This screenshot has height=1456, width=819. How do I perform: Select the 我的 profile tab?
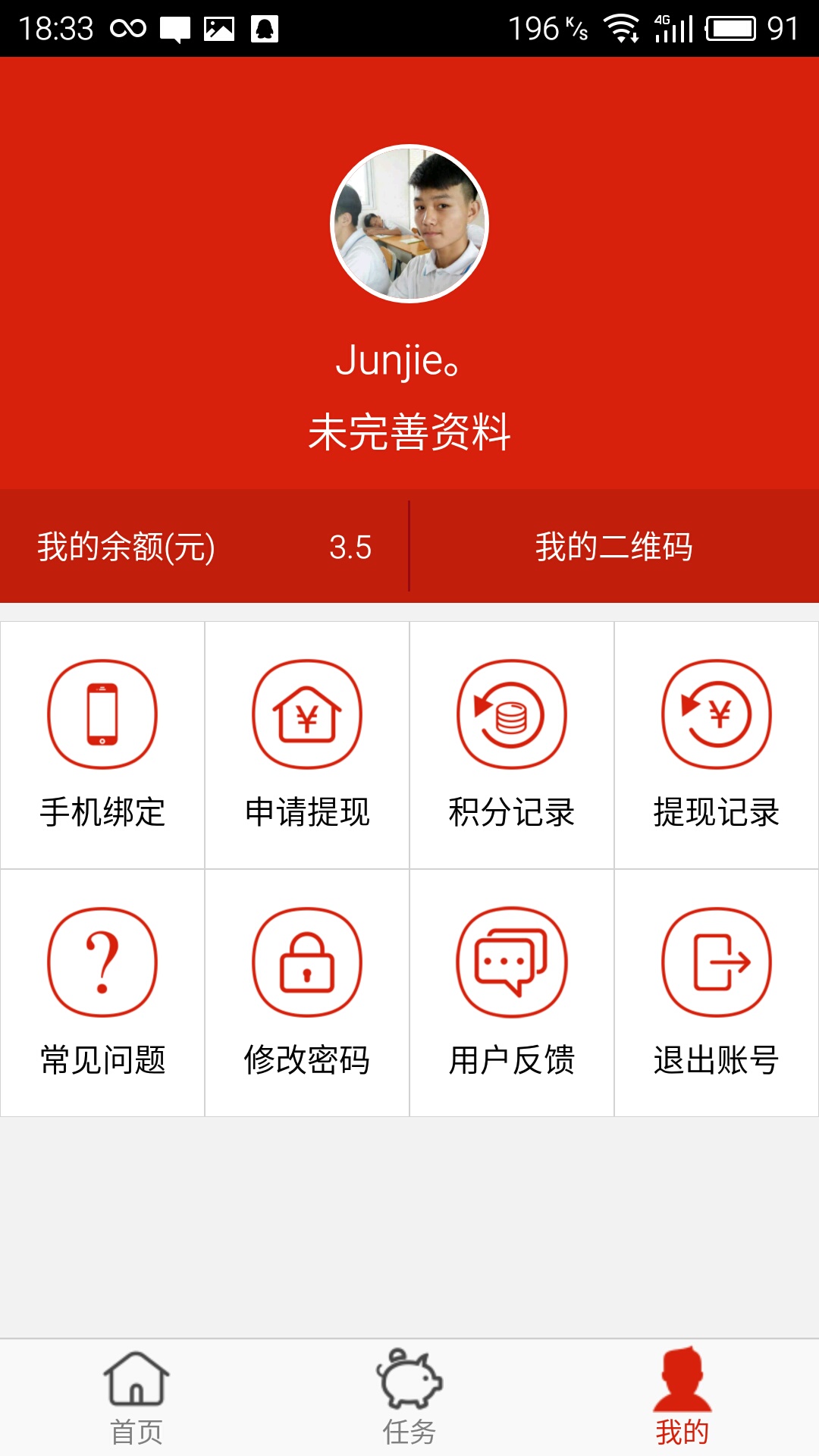click(x=682, y=1397)
